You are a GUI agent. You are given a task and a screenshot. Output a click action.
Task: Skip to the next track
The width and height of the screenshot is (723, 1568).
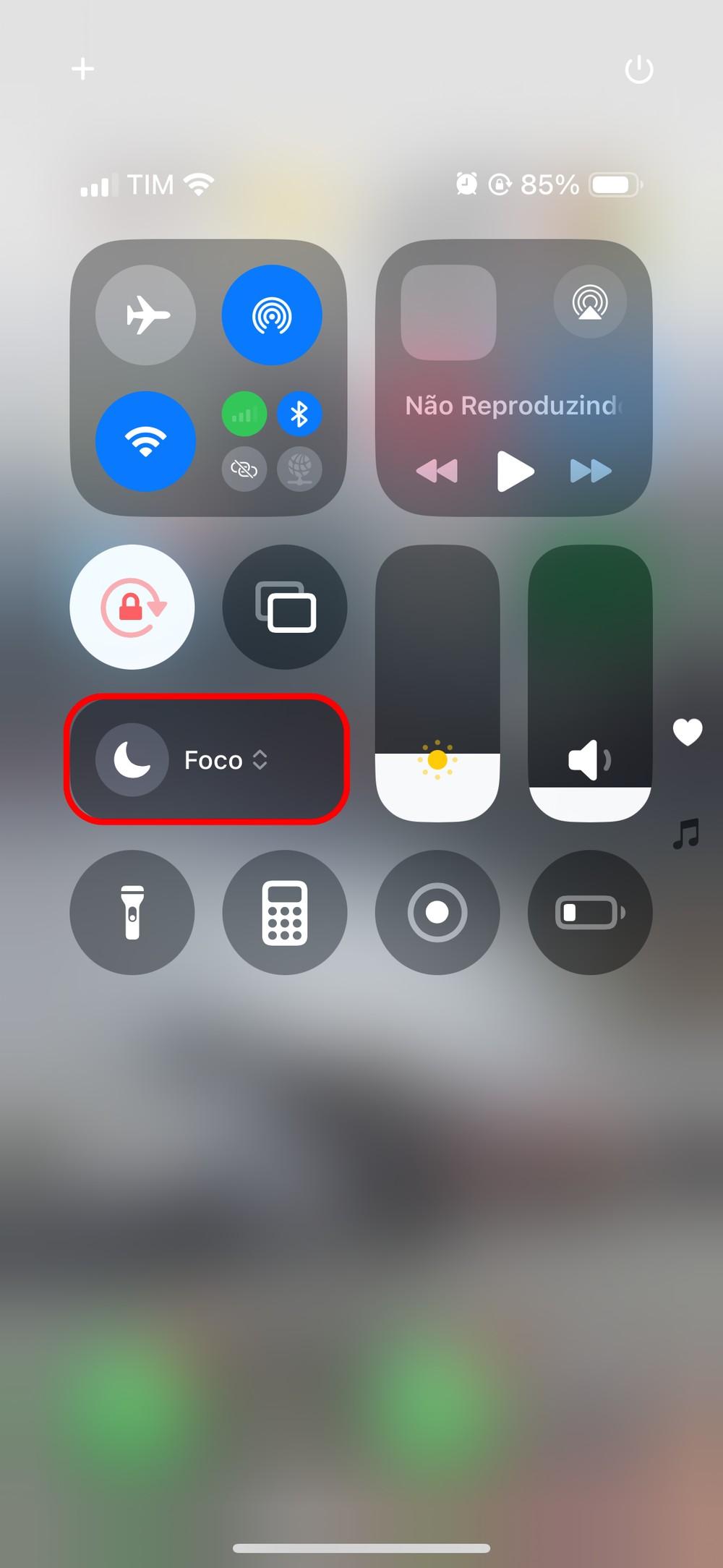click(591, 472)
